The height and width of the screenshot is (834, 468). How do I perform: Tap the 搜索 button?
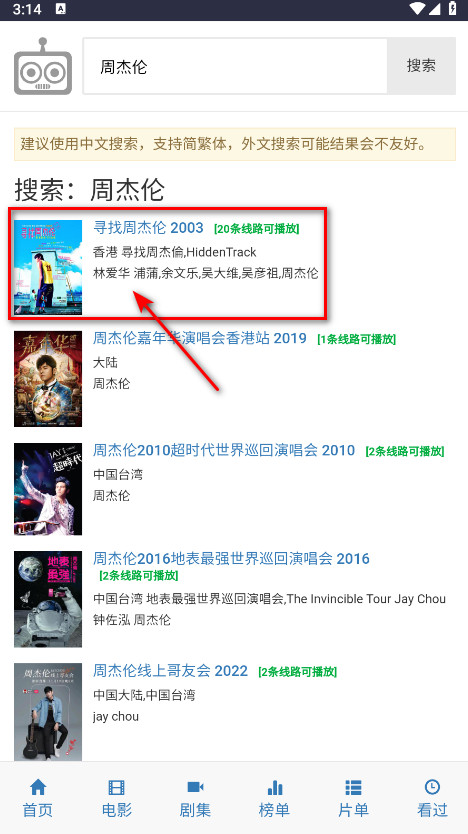click(421, 66)
